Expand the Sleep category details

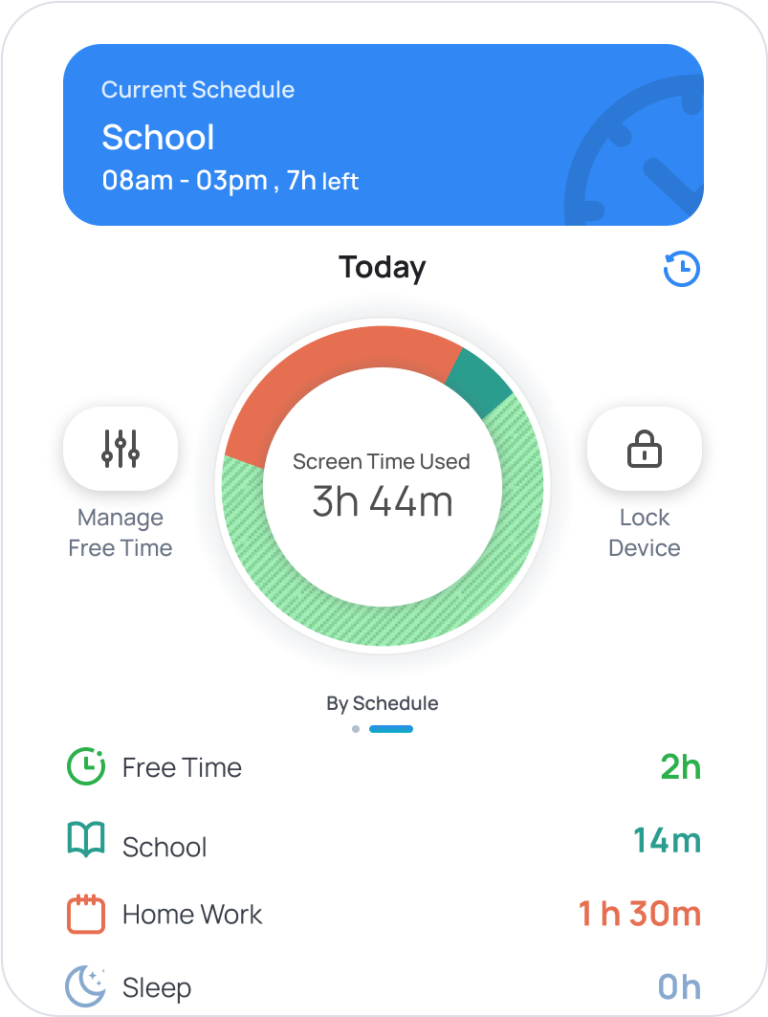pos(383,987)
